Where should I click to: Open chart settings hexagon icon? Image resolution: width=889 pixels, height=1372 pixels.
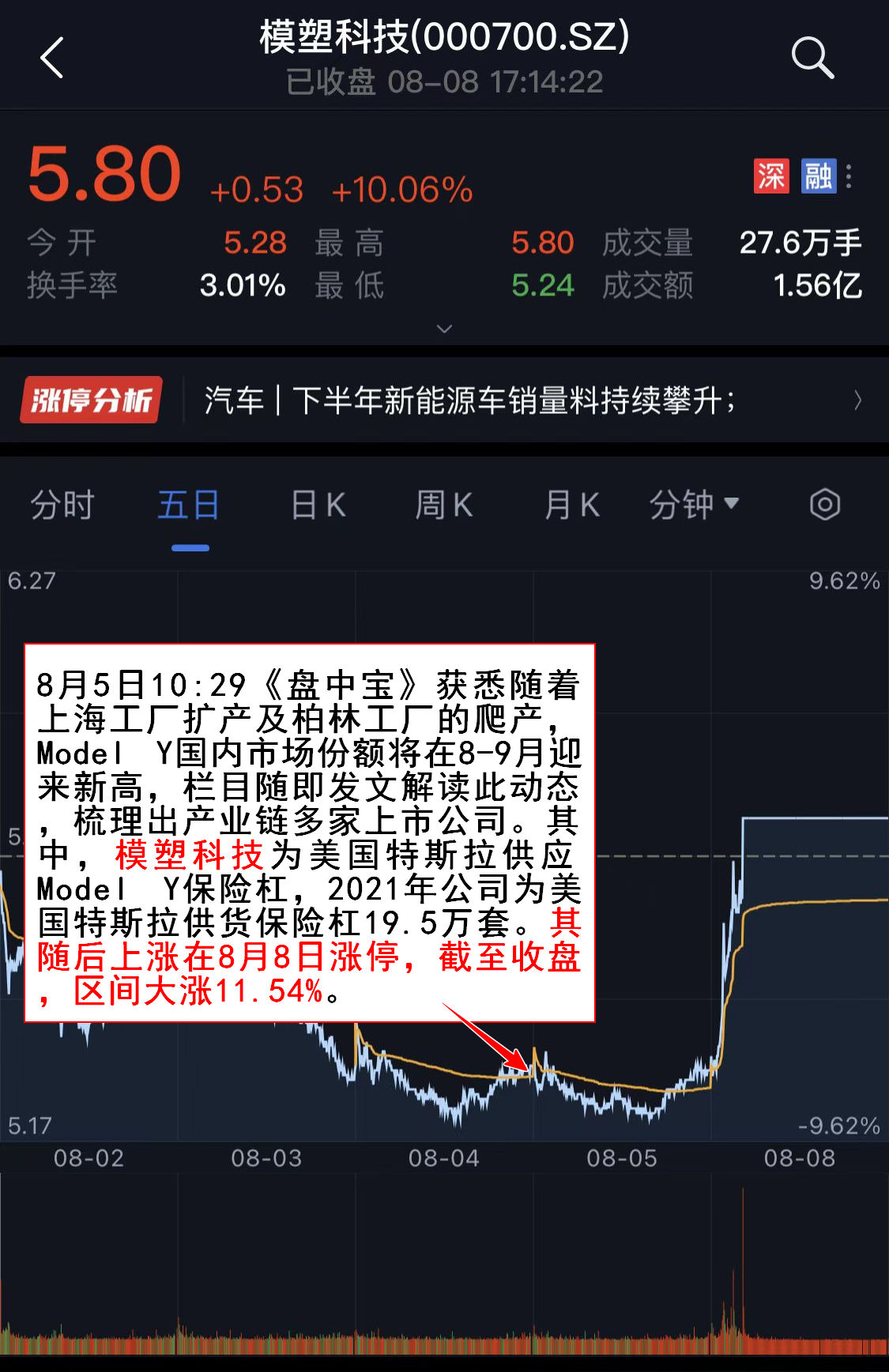click(x=824, y=505)
